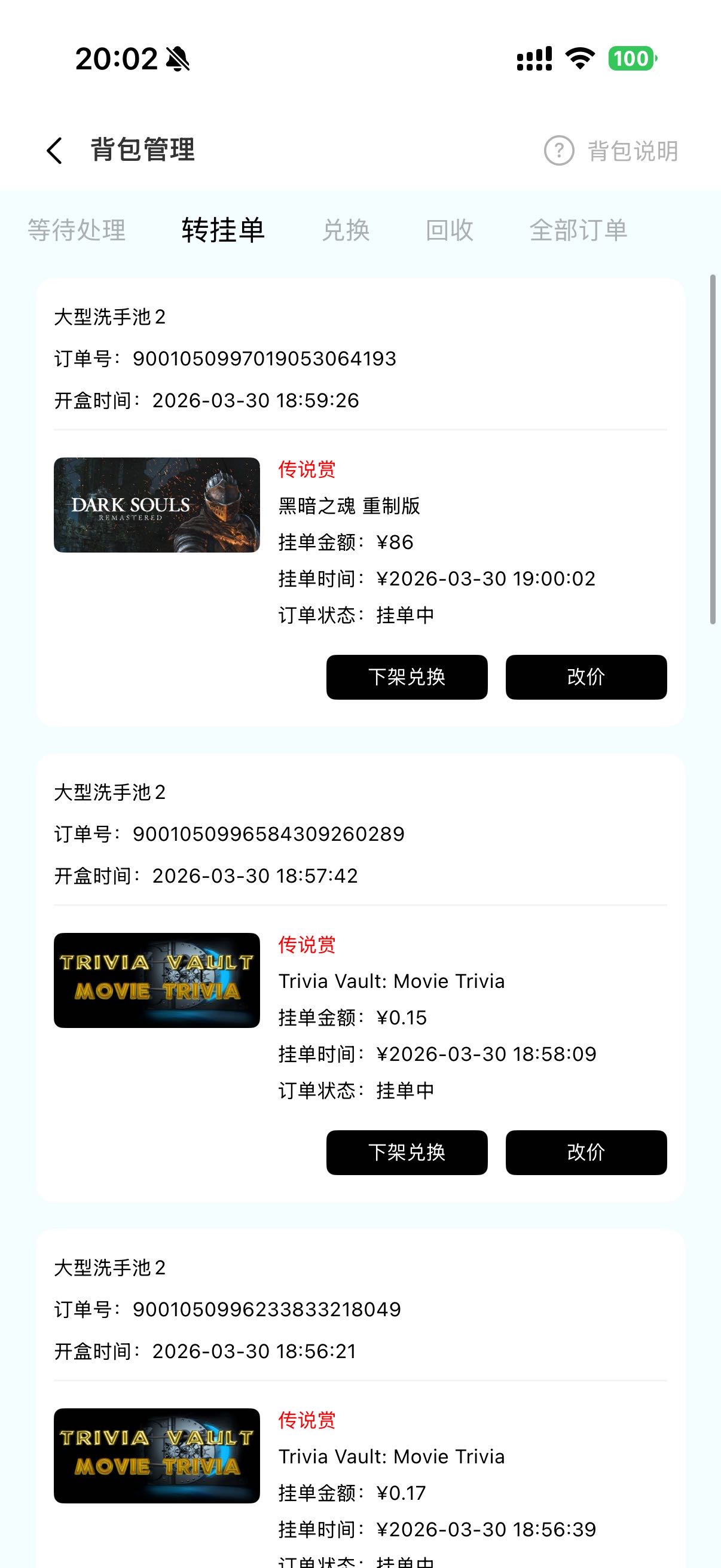Screen dimensions: 721x1568
Task: Open the ¥0.15 Trivia Vault image
Action: (x=157, y=981)
